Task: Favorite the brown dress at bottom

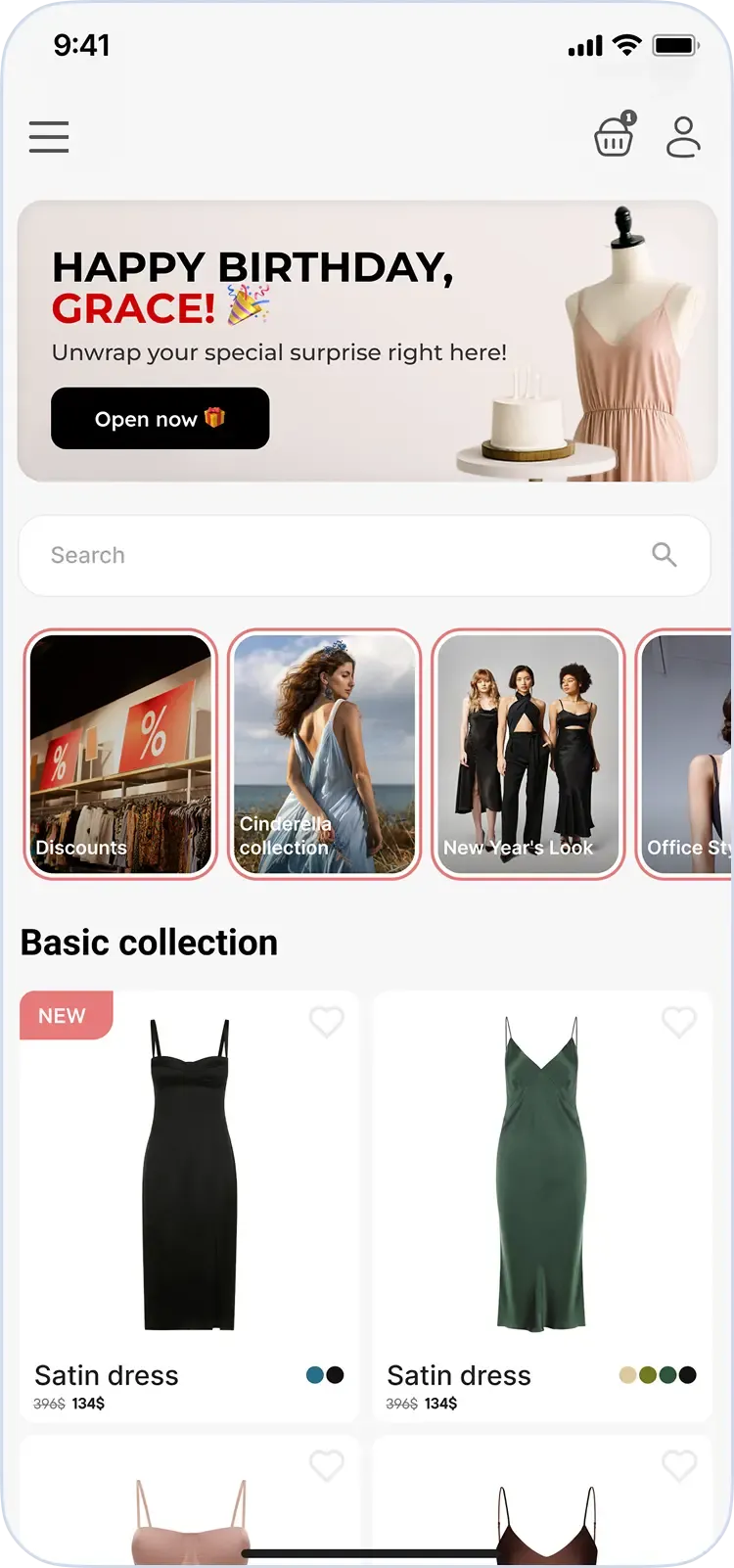Action: tap(679, 1465)
